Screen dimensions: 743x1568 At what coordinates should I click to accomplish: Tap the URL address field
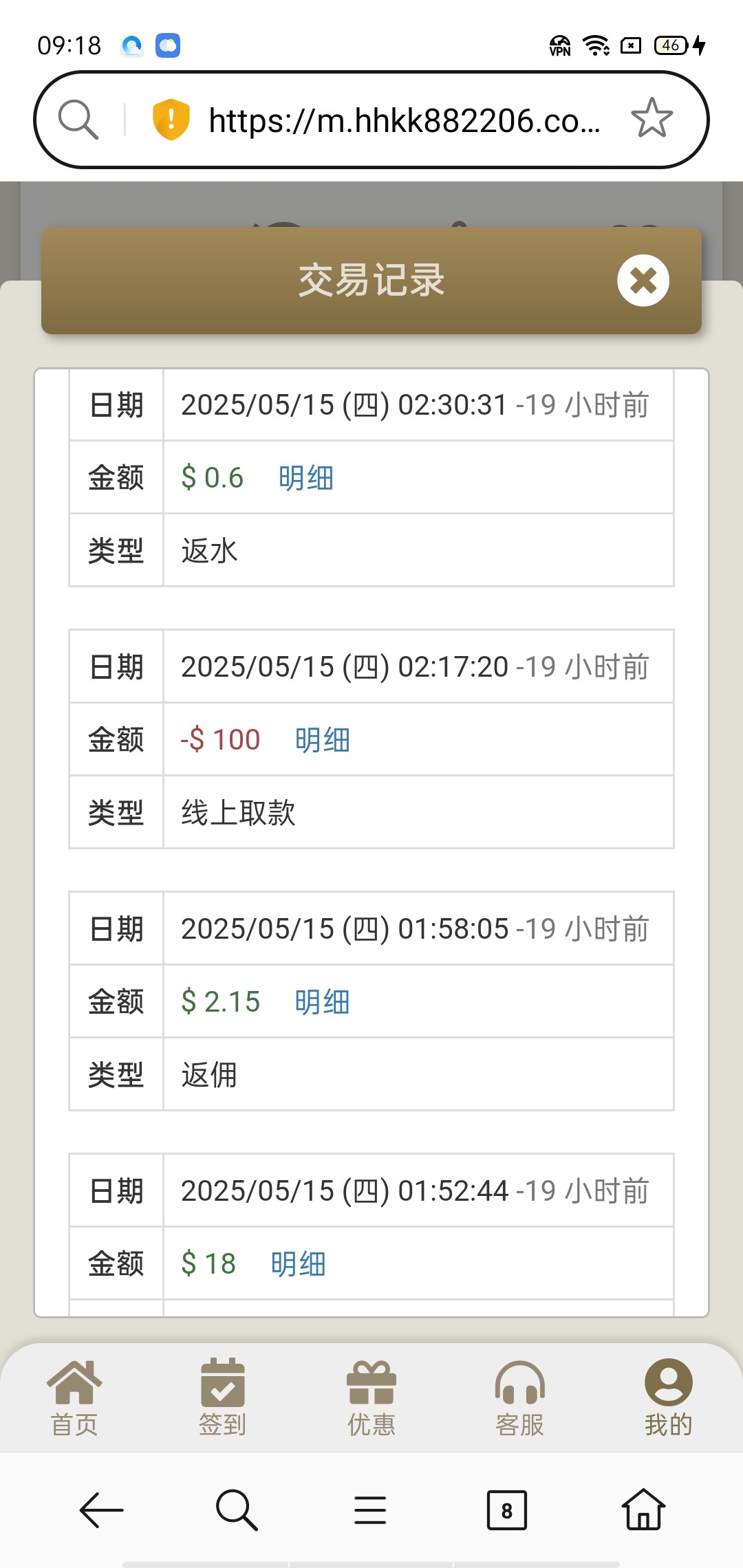coord(405,120)
